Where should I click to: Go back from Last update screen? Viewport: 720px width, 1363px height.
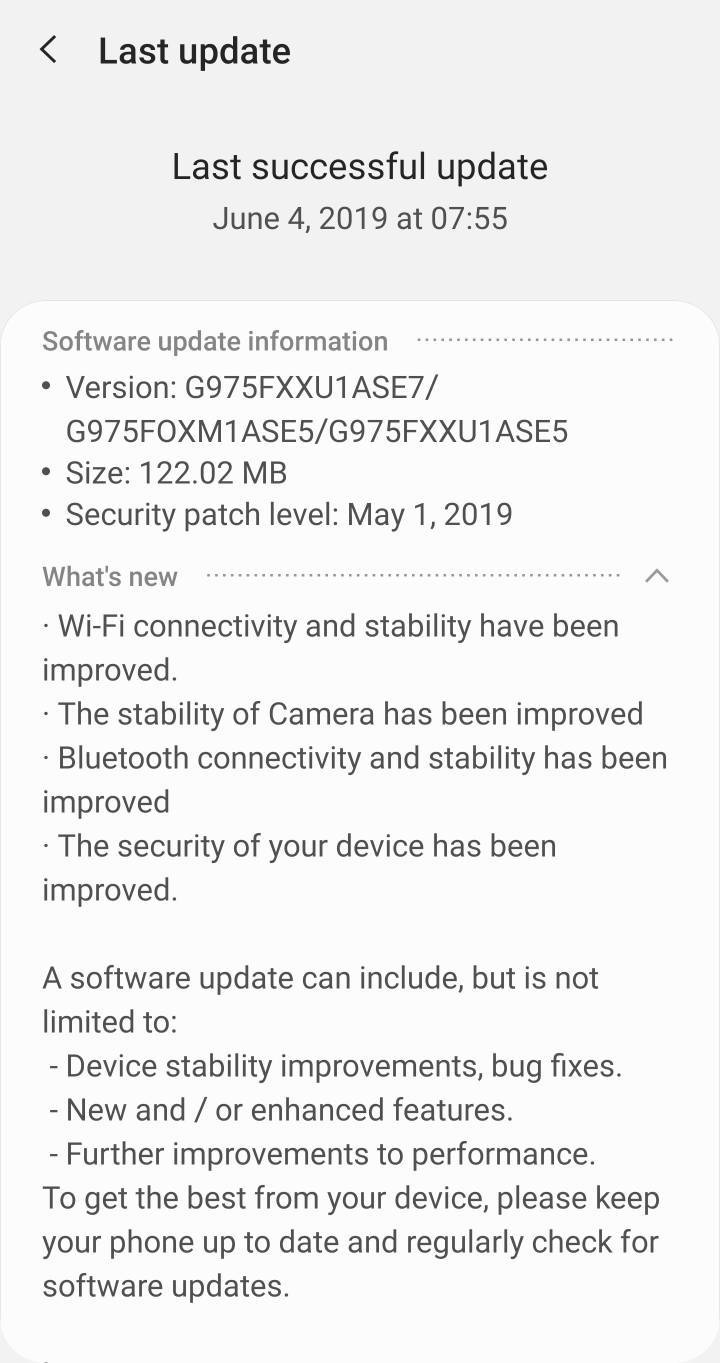(x=48, y=50)
